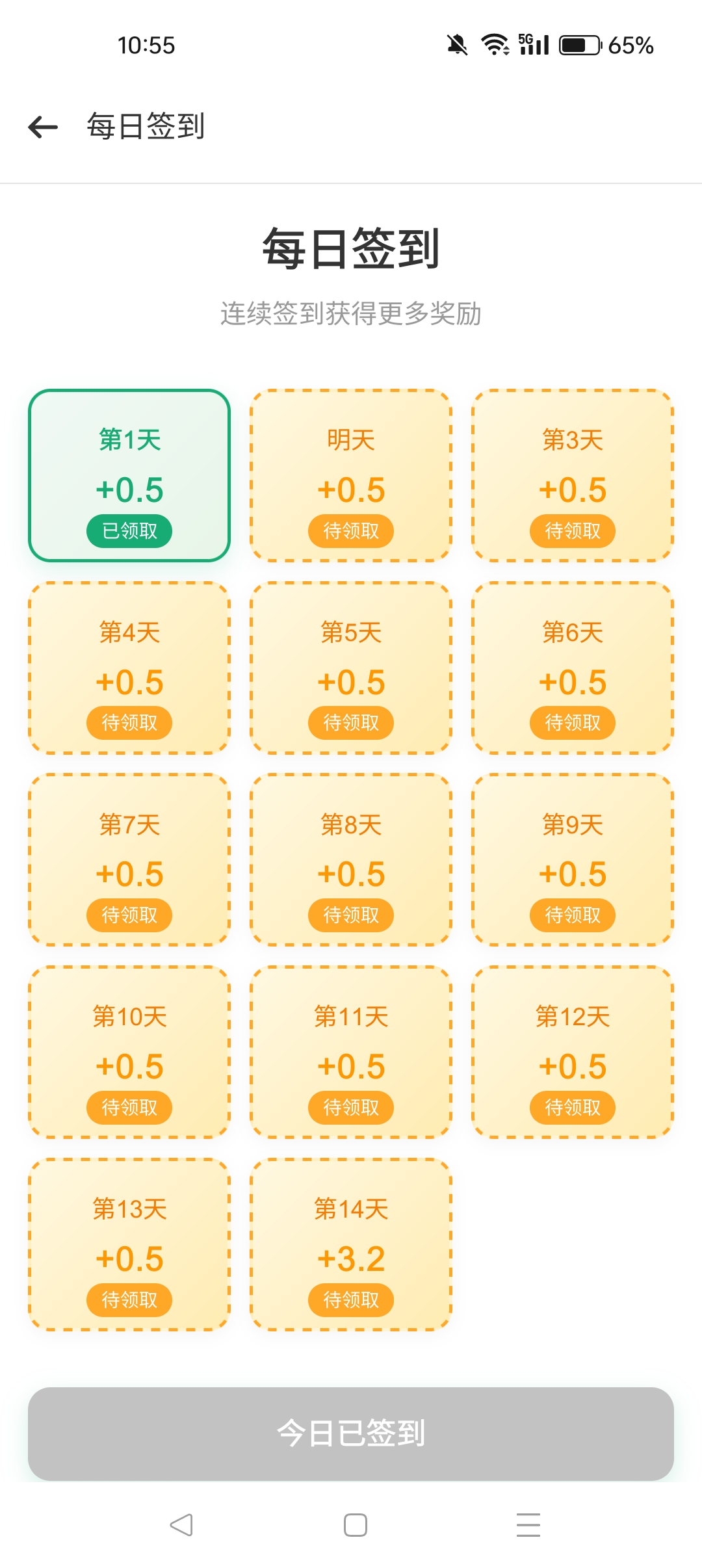Choose the 第4天 sign-in card
The height and width of the screenshot is (1568, 702).
[x=129, y=668]
